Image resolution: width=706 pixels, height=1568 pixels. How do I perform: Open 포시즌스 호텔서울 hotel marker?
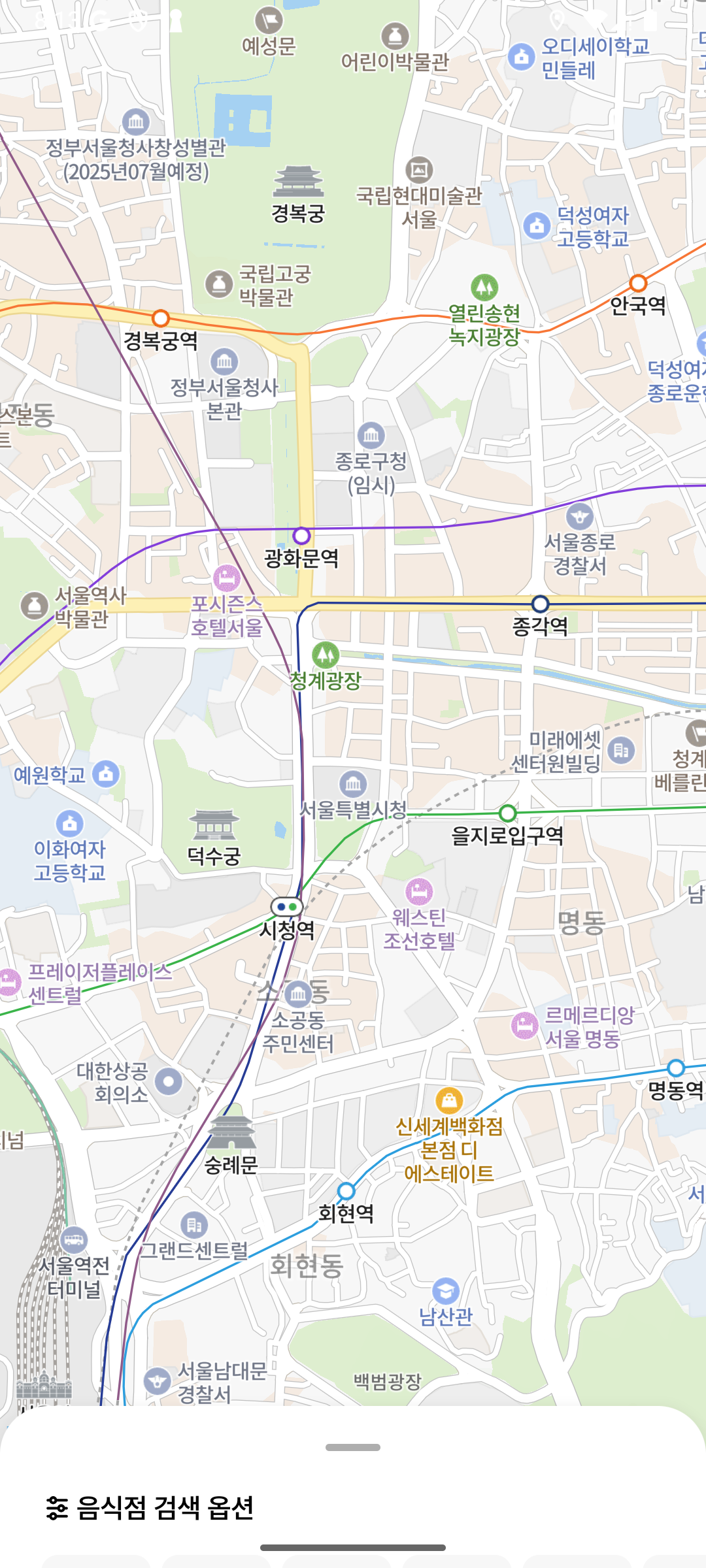tap(226, 578)
